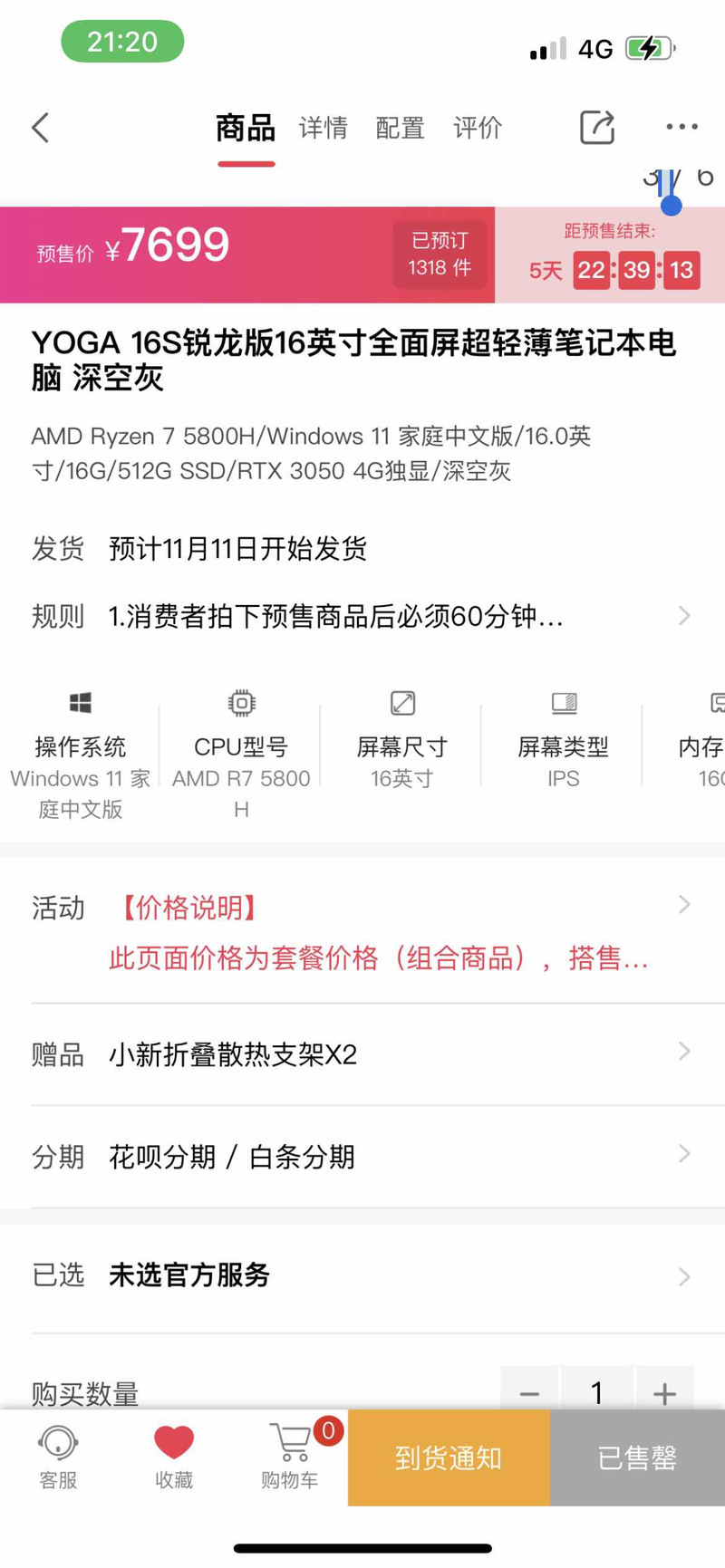Share this product page
Screen dimensions: 725x1568
pos(597,127)
